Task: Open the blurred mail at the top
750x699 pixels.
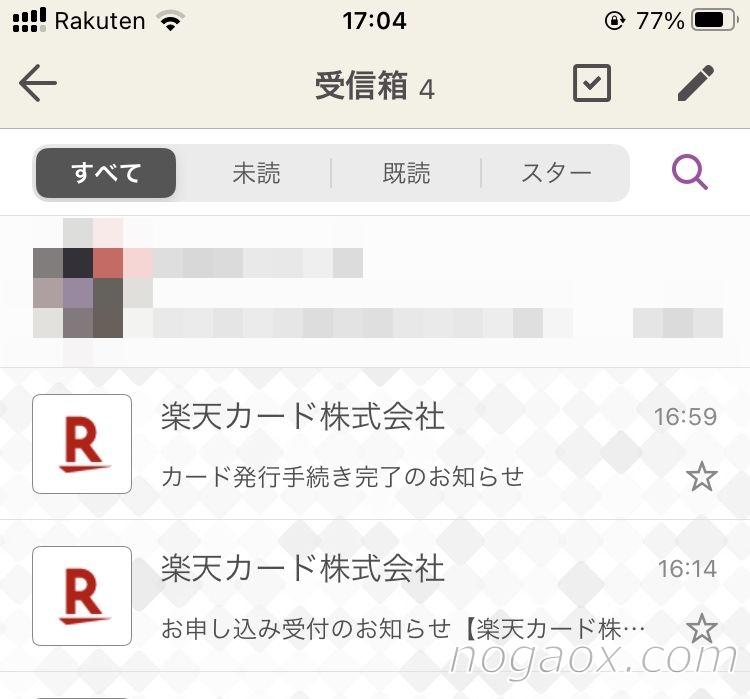Action: pos(375,292)
